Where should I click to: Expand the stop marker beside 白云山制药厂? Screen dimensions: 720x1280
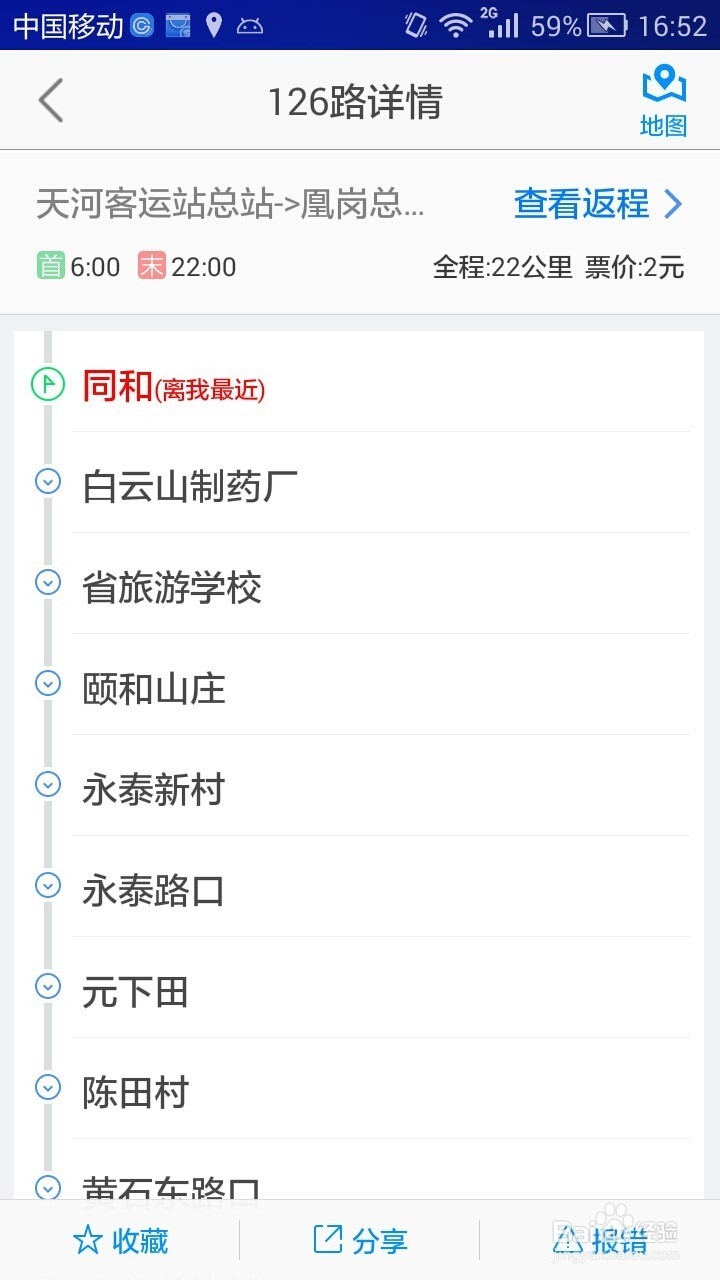(x=47, y=482)
